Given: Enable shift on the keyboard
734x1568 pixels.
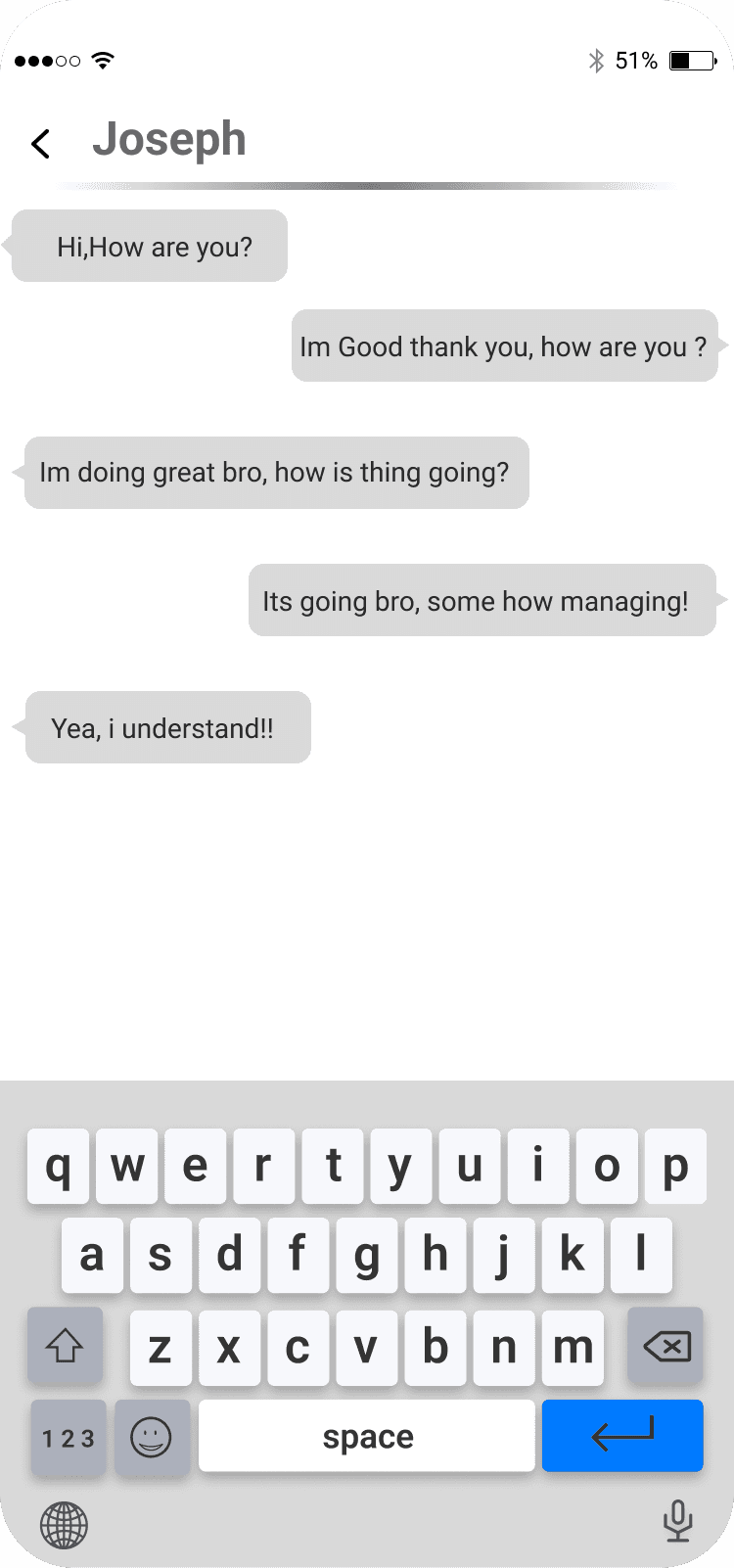Looking at the screenshot, I should [66, 1346].
